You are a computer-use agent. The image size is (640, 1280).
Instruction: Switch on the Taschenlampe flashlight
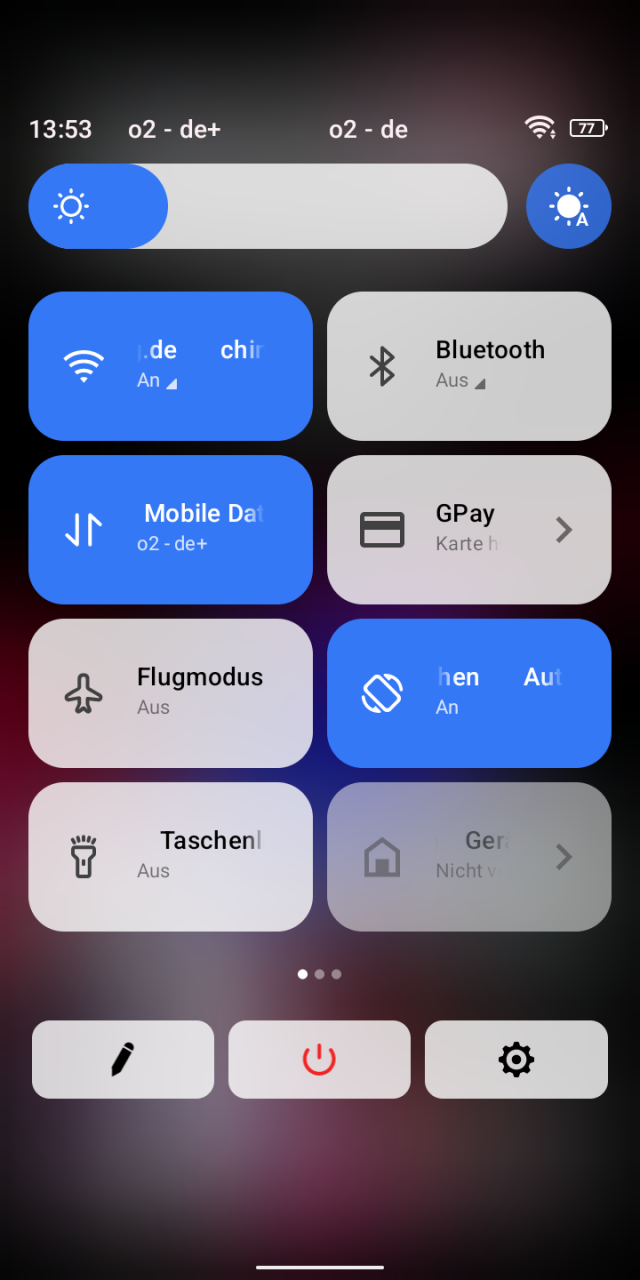pos(170,857)
